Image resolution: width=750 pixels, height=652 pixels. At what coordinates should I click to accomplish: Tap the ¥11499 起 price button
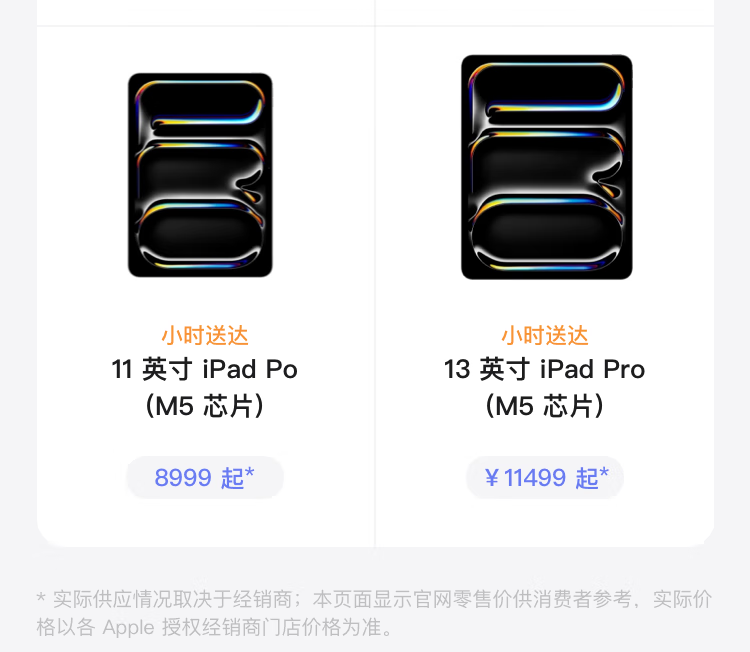click(545, 478)
